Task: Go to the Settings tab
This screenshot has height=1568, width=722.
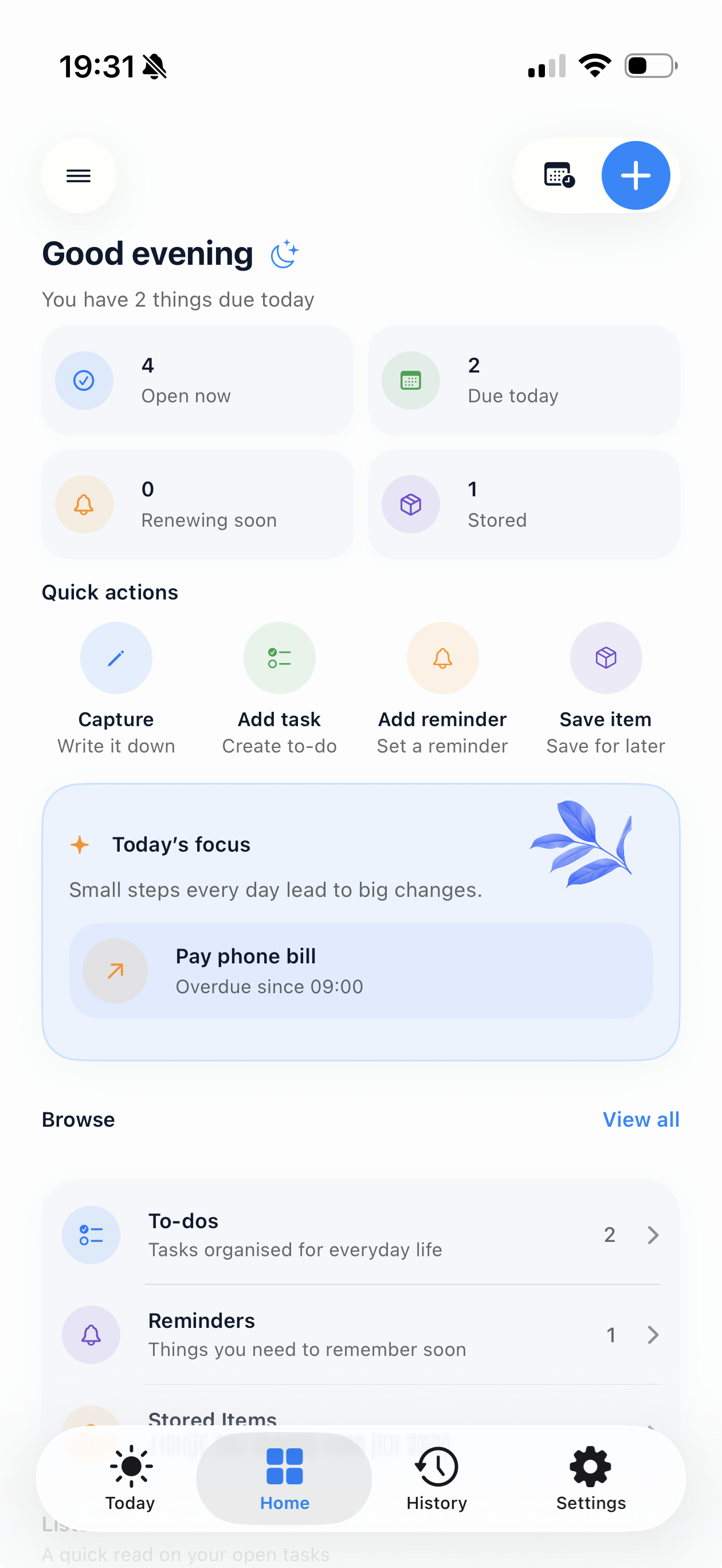Action: [591, 1479]
